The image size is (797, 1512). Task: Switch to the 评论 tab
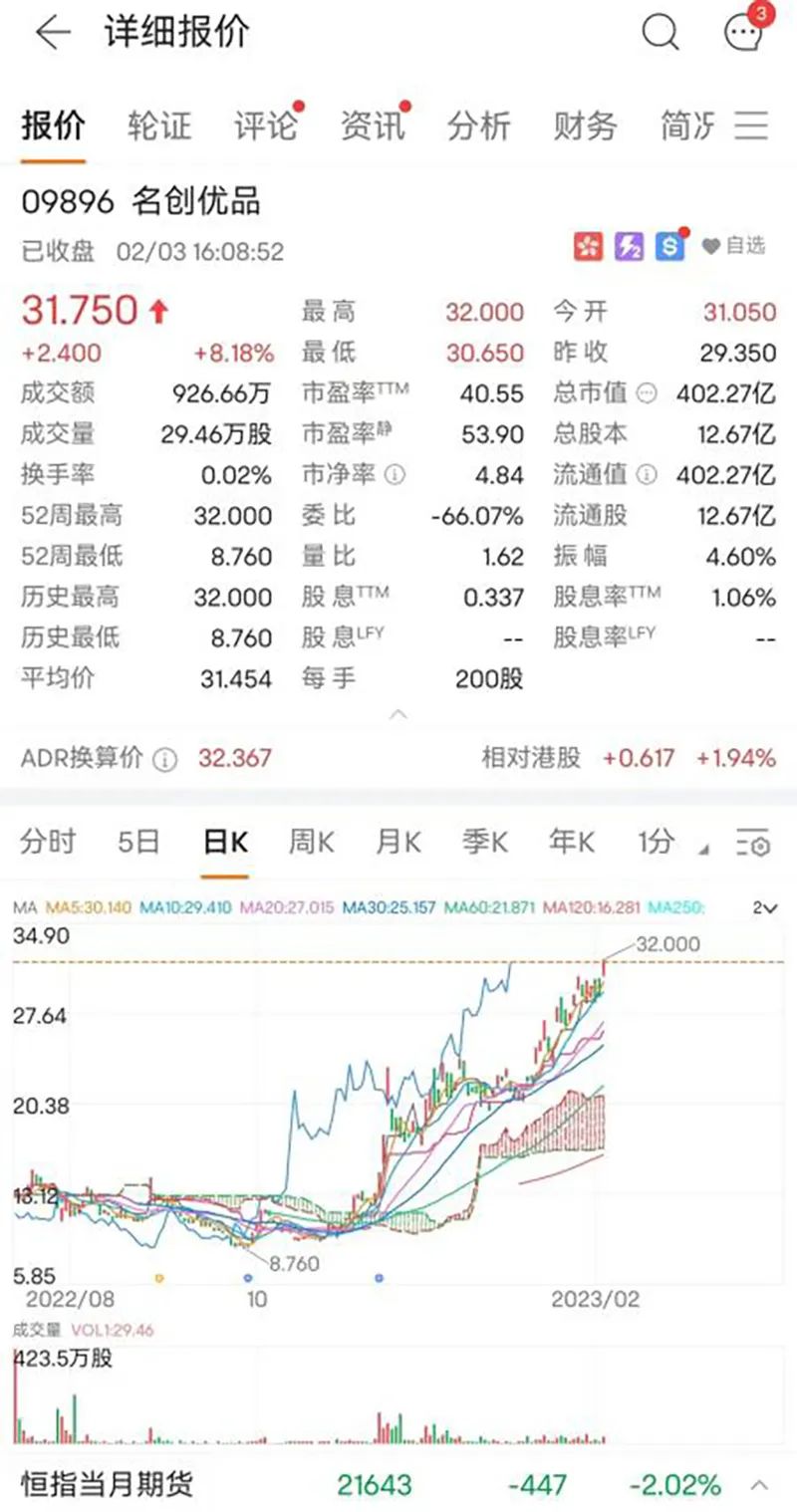(x=265, y=126)
